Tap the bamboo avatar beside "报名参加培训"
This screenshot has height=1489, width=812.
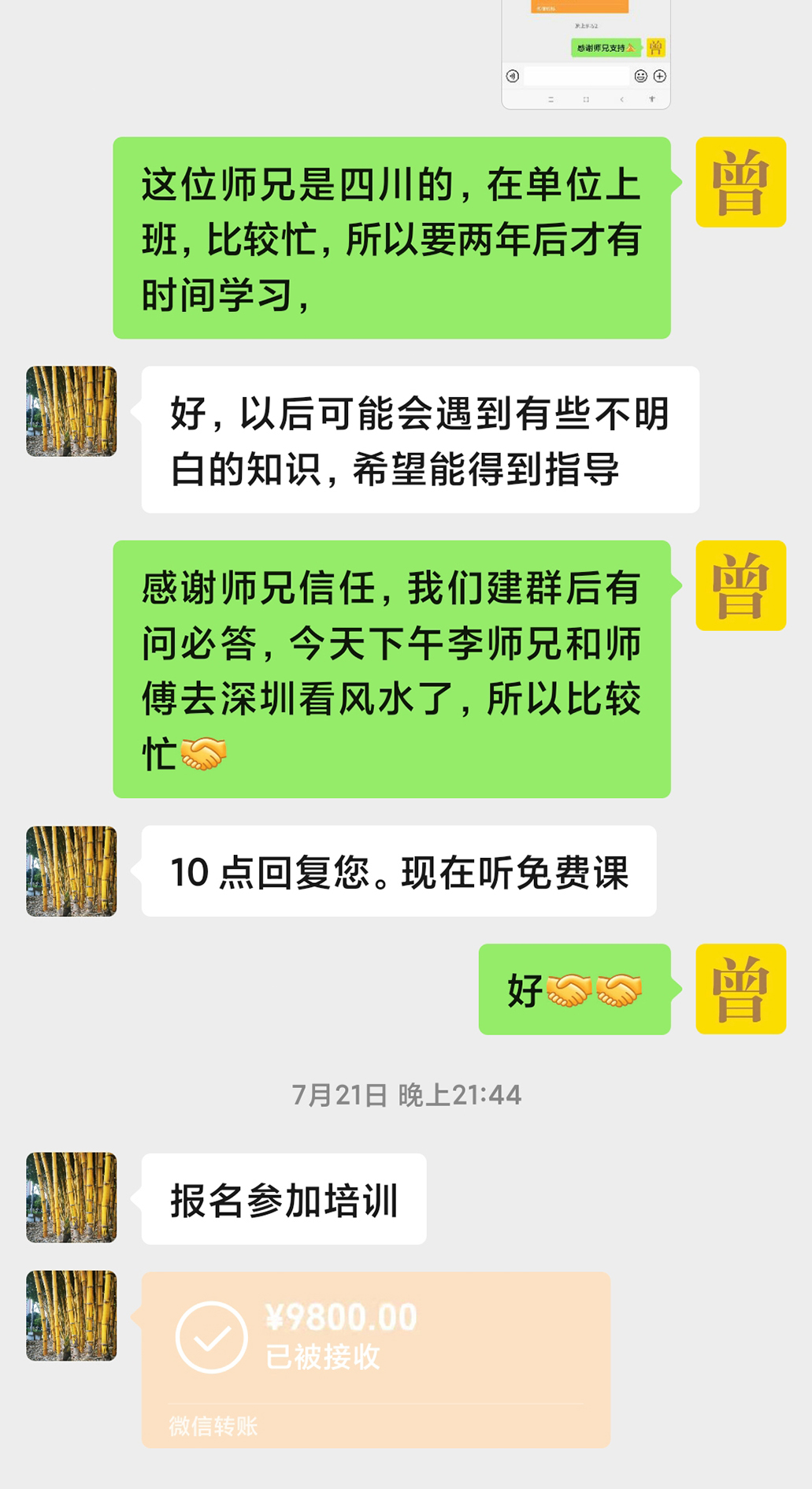(72, 1198)
